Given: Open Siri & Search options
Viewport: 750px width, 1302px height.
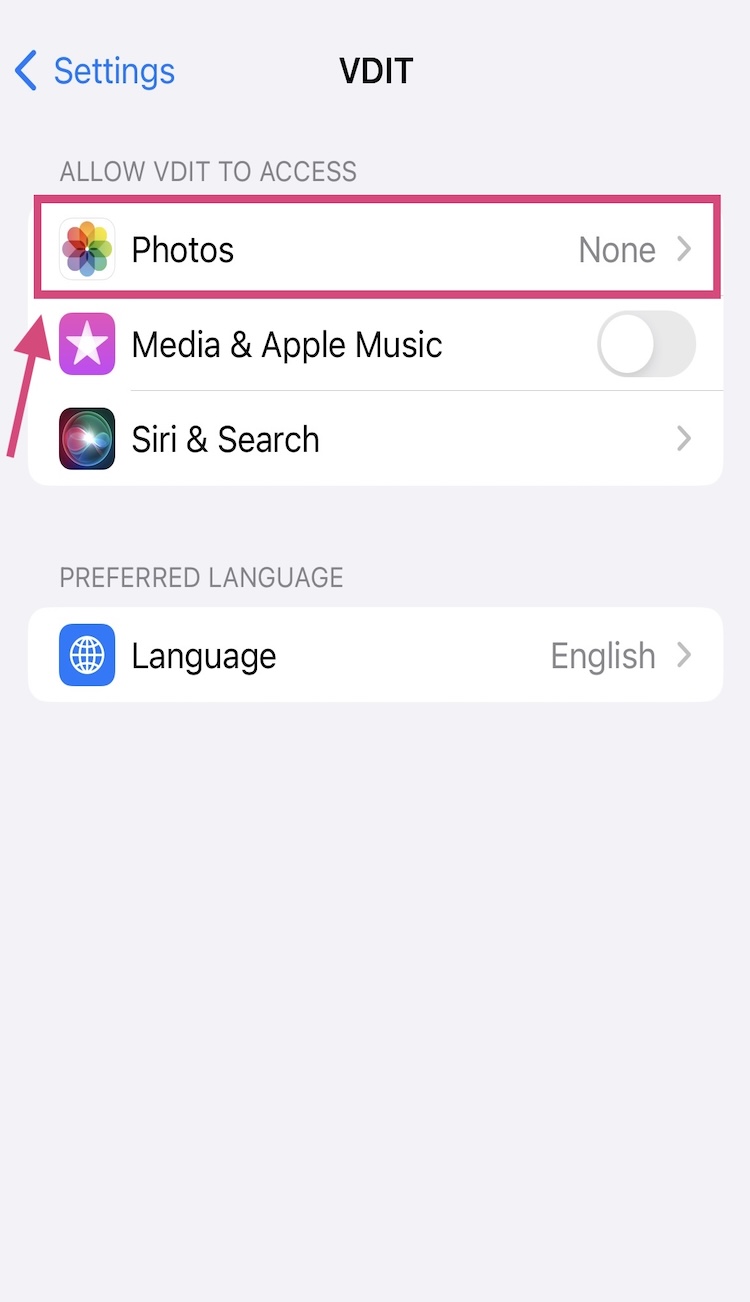Looking at the screenshot, I should (x=375, y=439).
